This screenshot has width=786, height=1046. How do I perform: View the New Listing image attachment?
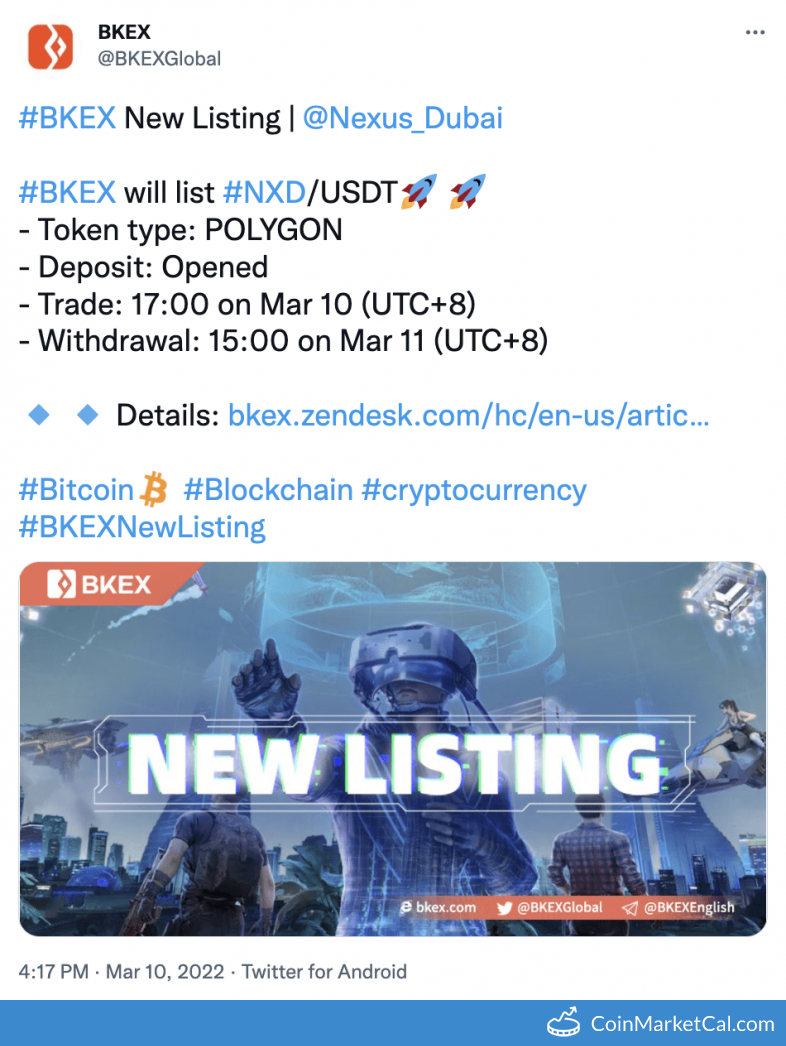coord(393,748)
